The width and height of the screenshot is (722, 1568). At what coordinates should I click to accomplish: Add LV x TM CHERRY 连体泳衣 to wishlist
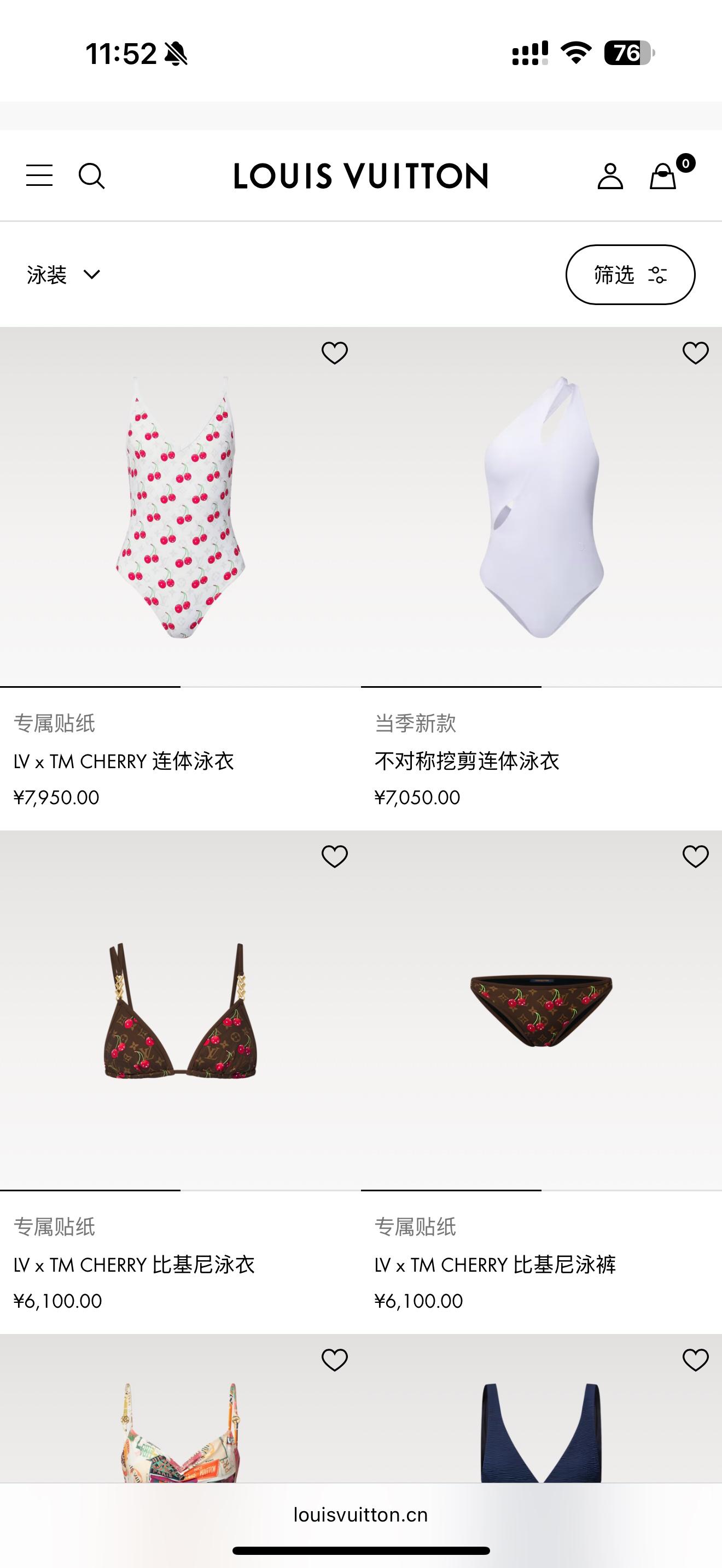point(334,353)
